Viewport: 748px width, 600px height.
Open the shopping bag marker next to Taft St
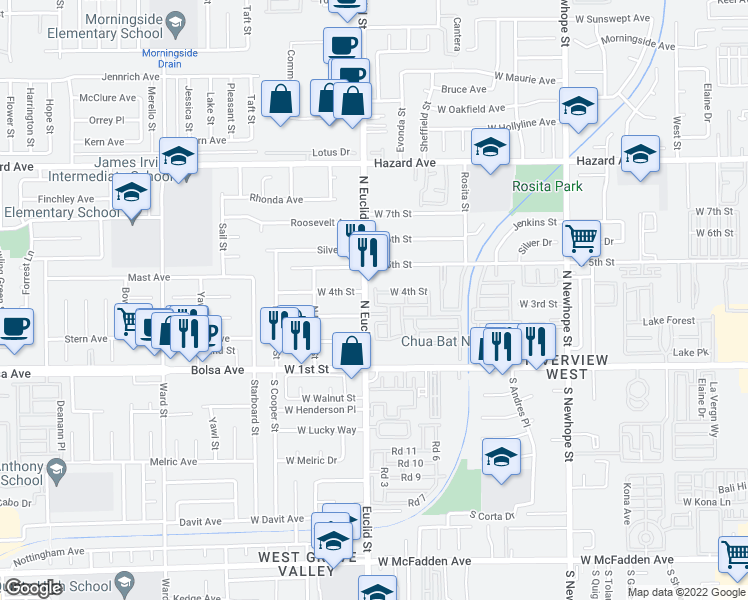point(280,98)
